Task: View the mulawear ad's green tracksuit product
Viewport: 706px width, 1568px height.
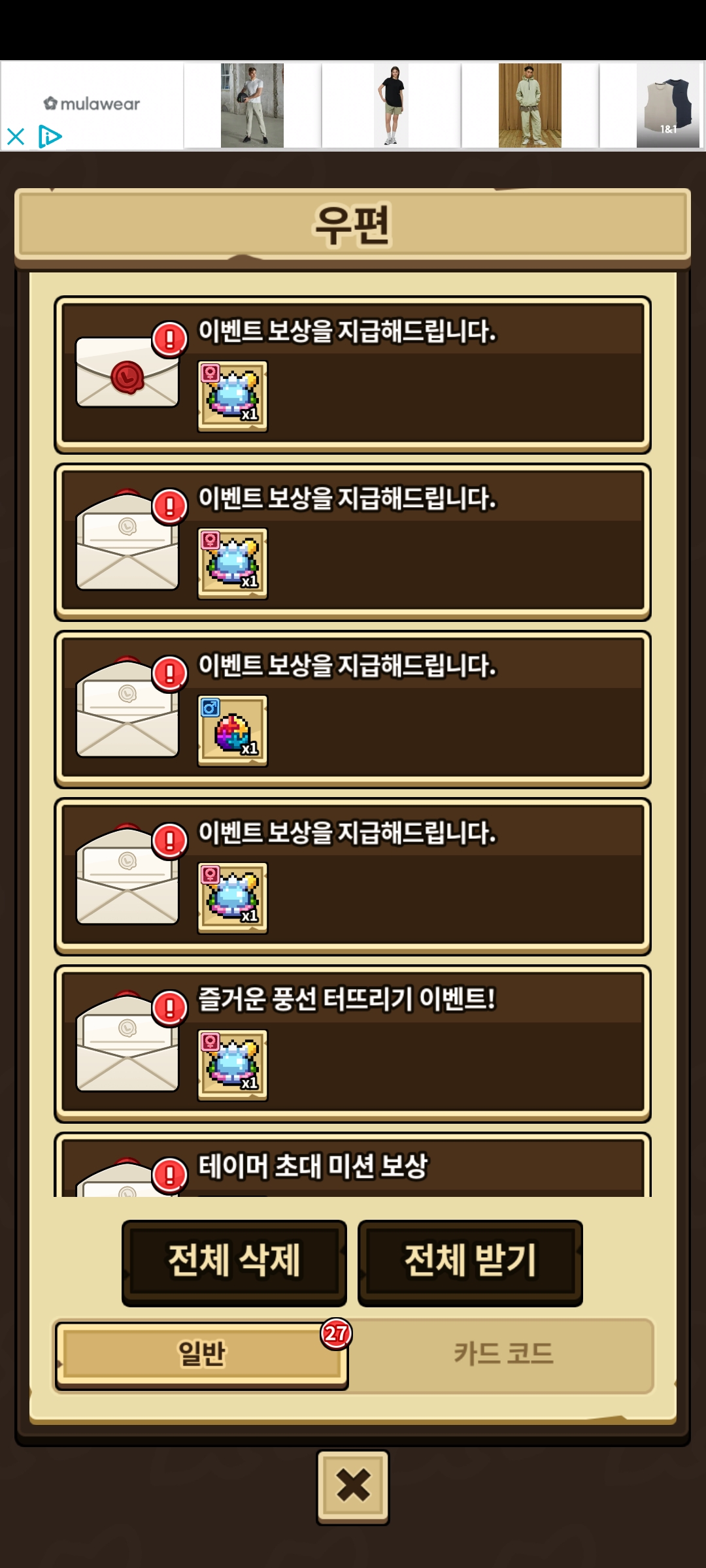Action: pyautogui.click(x=529, y=105)
